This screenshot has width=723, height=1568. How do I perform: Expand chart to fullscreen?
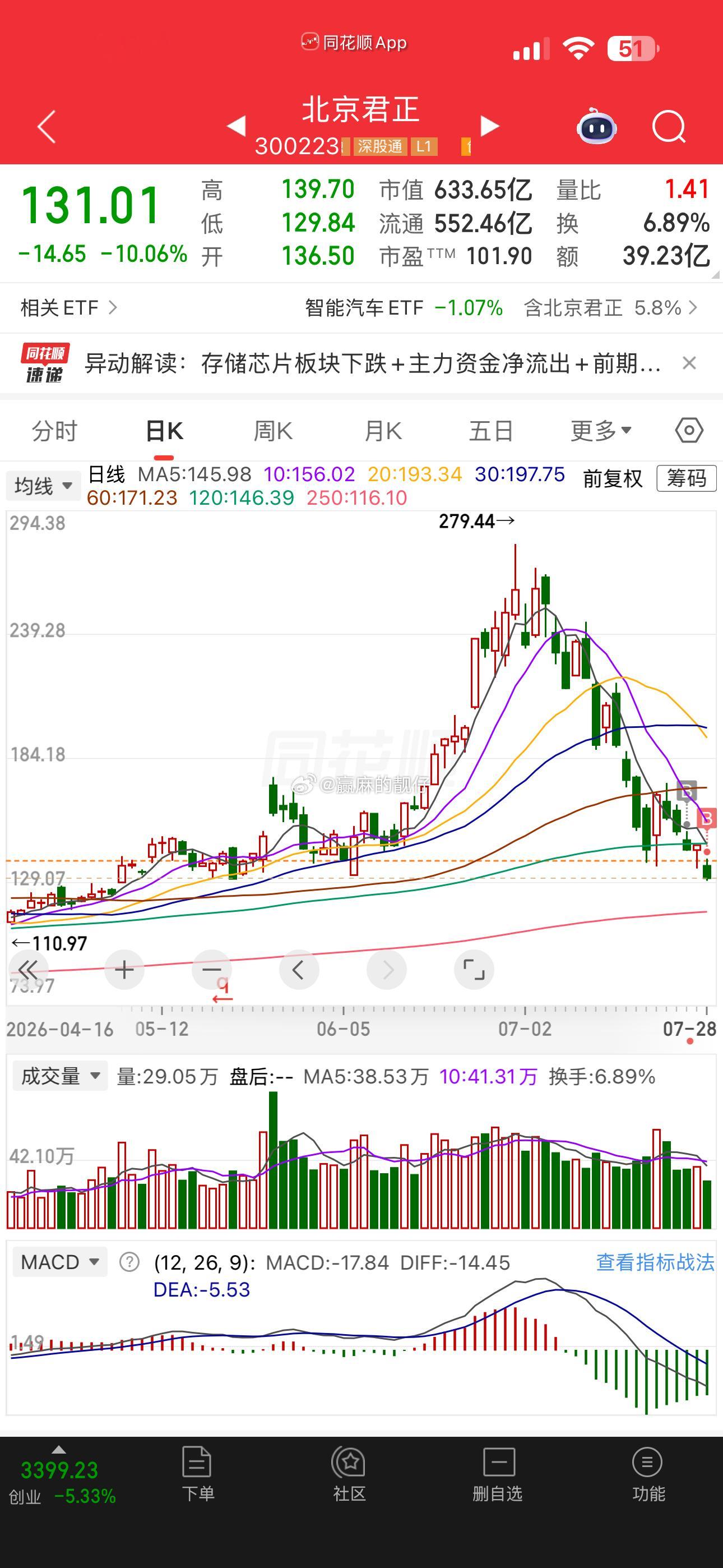tap(474, 970)
